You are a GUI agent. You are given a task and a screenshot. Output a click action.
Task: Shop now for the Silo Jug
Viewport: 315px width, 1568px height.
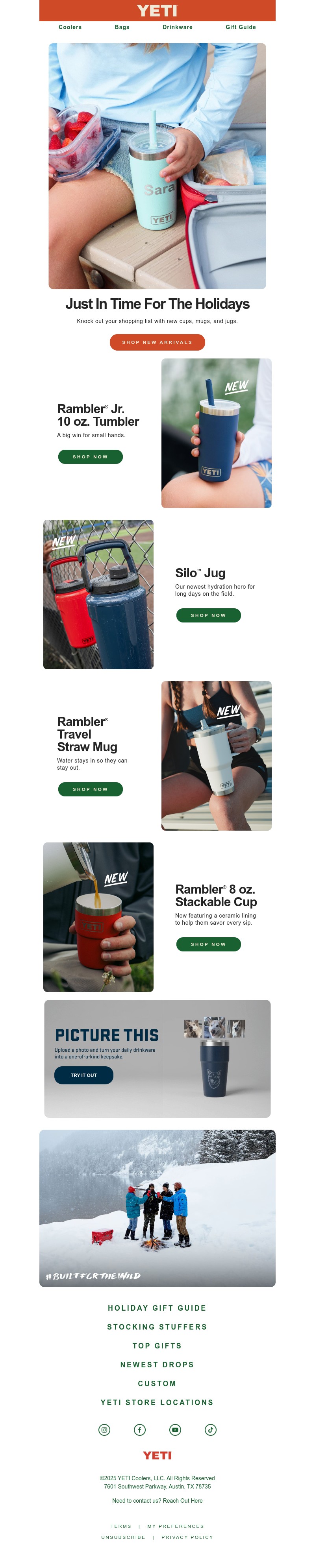click(x=208, y=615)
